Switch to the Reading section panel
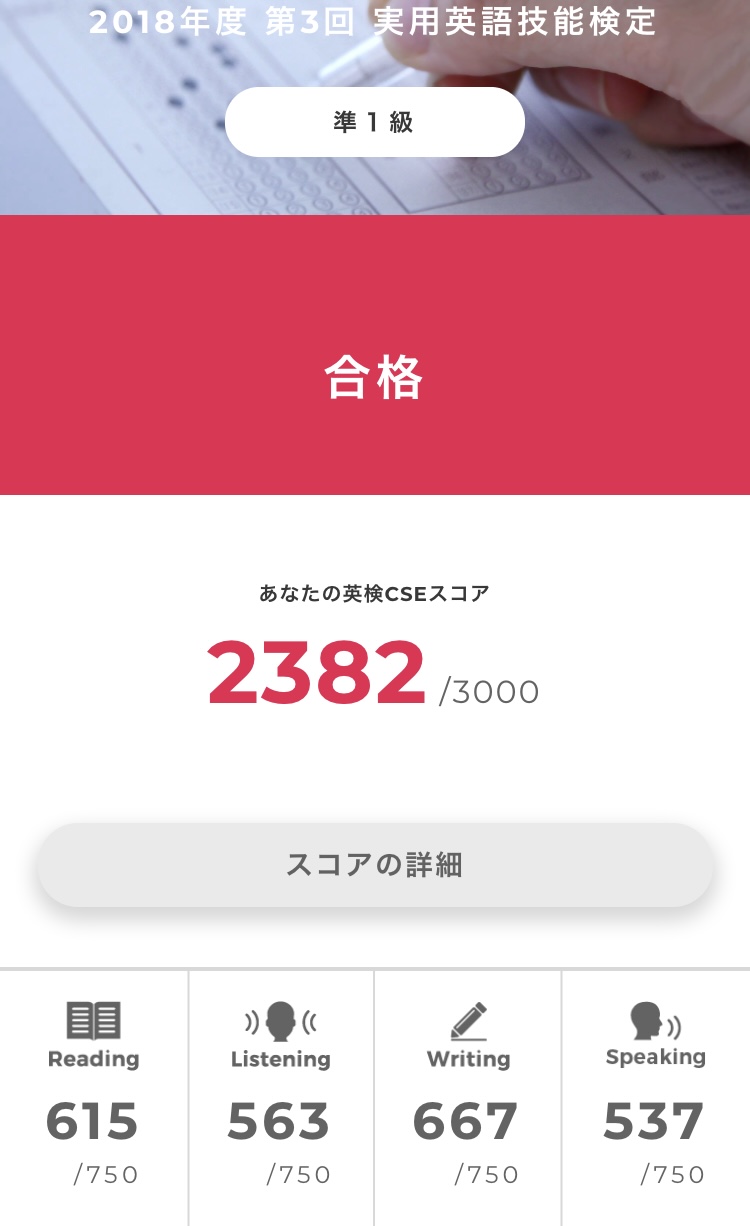The image size is (750, 1226). [x=94, y=1095]
